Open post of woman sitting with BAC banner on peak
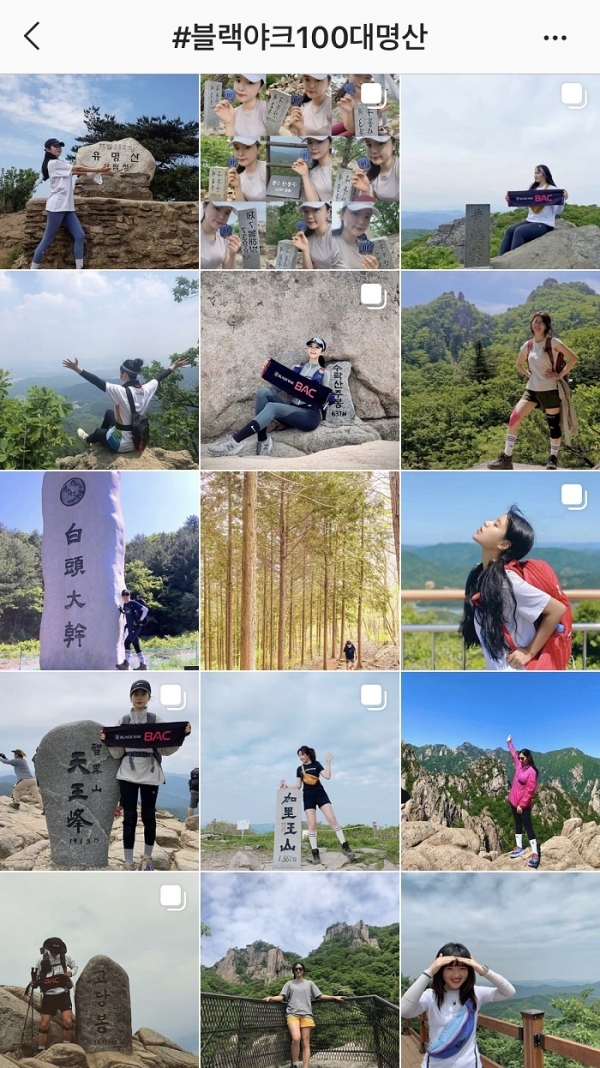Viewport: 600px width, 1068px height. coord(500,171)
